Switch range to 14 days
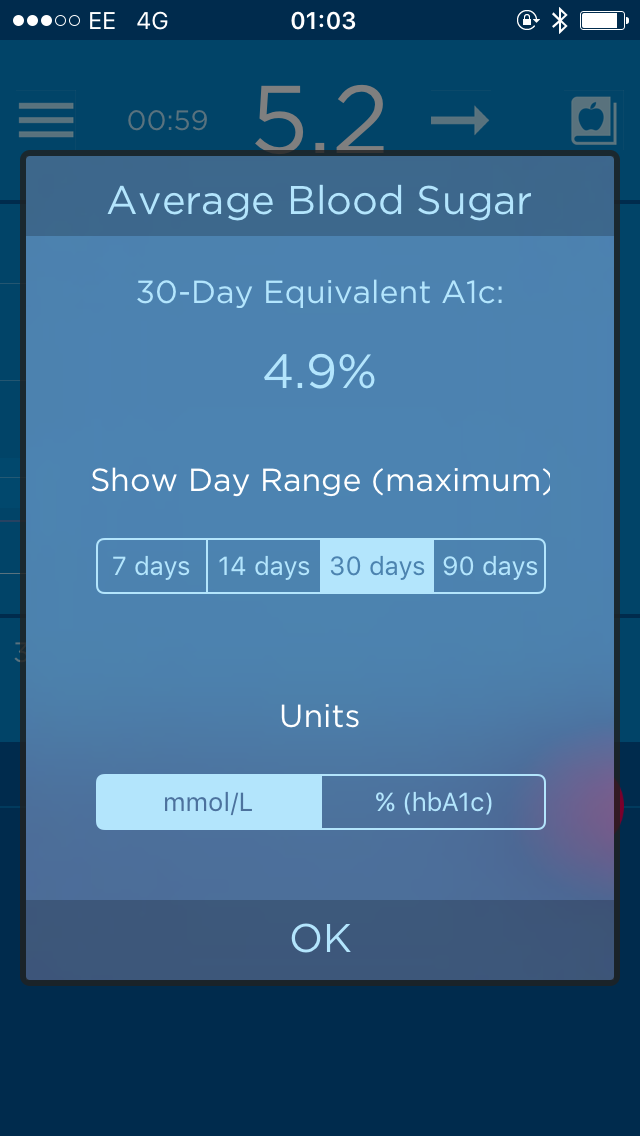 (x=264, y=566)
